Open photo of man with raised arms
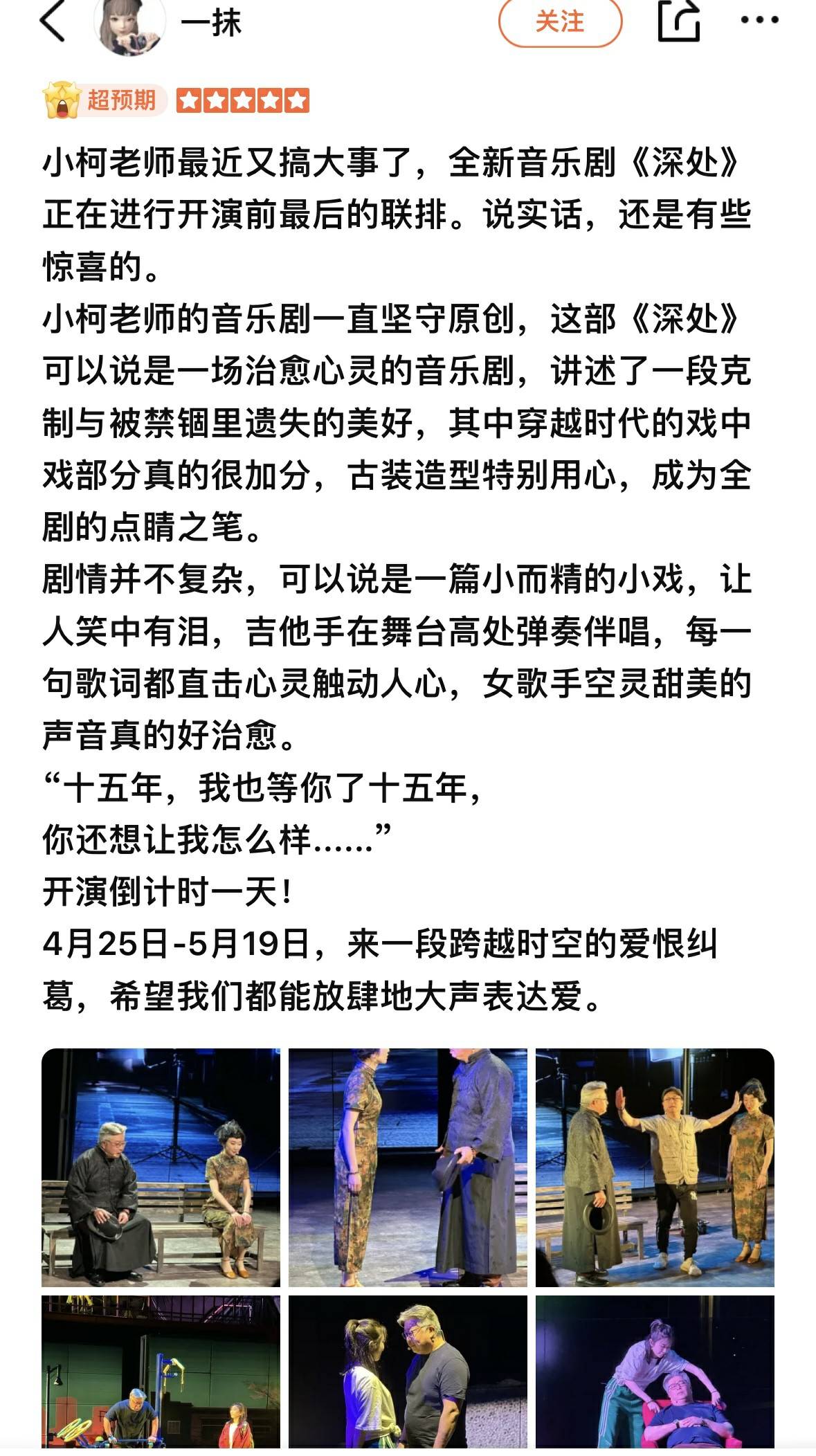The height and width of the screenshot is (1456, 816). 655,1167
